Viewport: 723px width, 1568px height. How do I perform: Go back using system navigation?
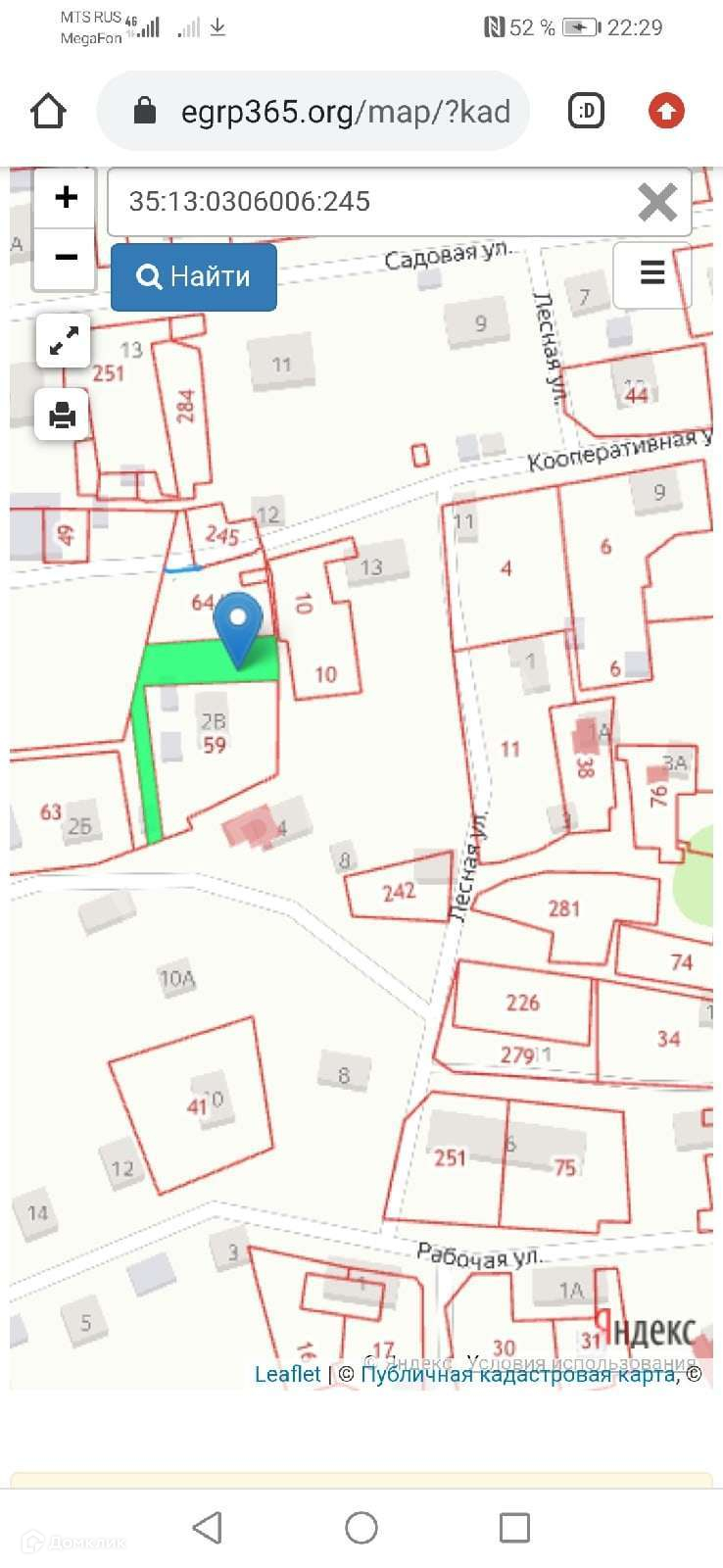tap(207, 1527)
